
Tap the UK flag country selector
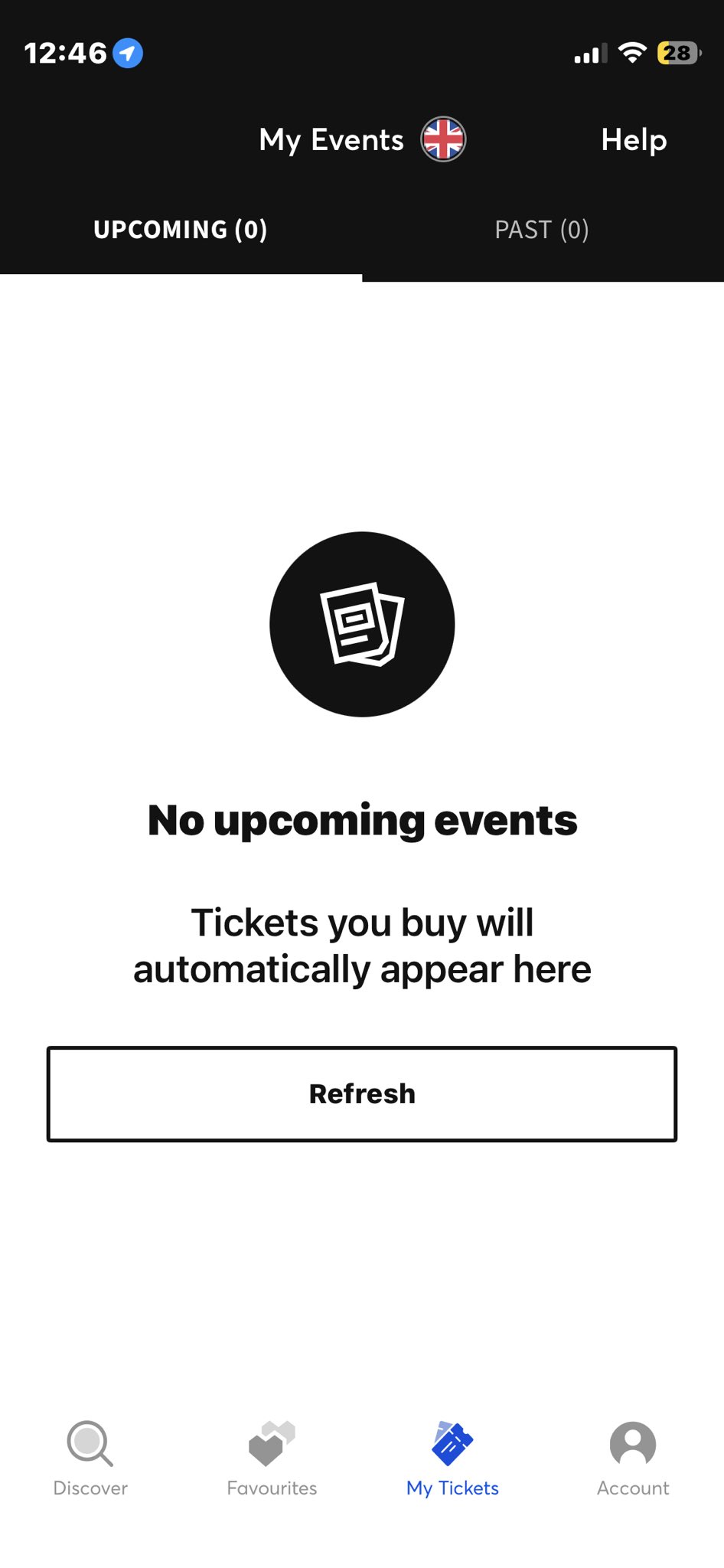coord(443,139)
